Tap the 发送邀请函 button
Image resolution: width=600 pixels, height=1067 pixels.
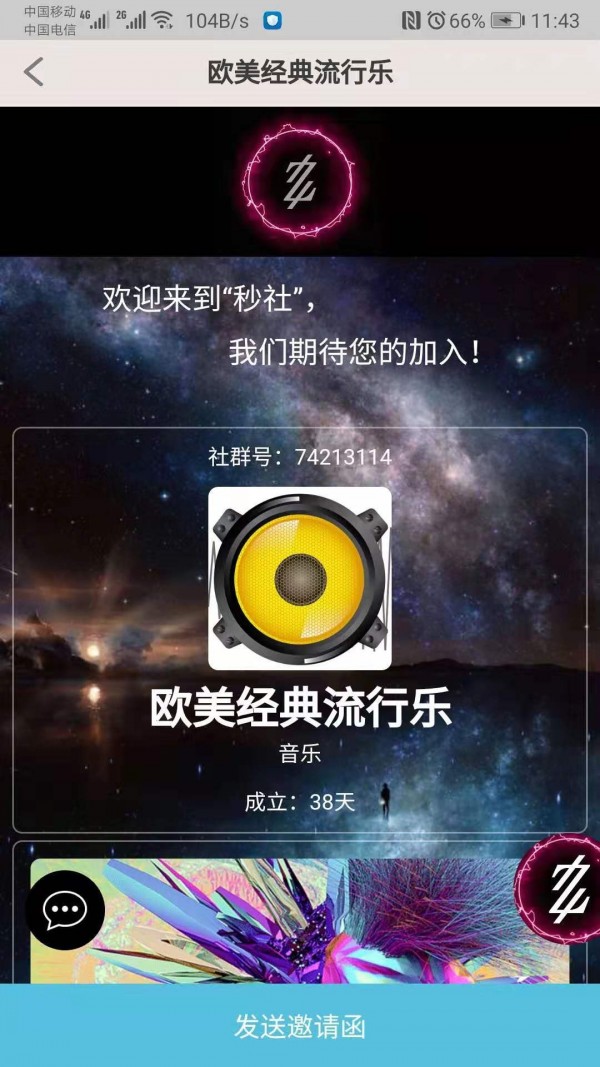pyautogui.click(x=300, y=1026)
